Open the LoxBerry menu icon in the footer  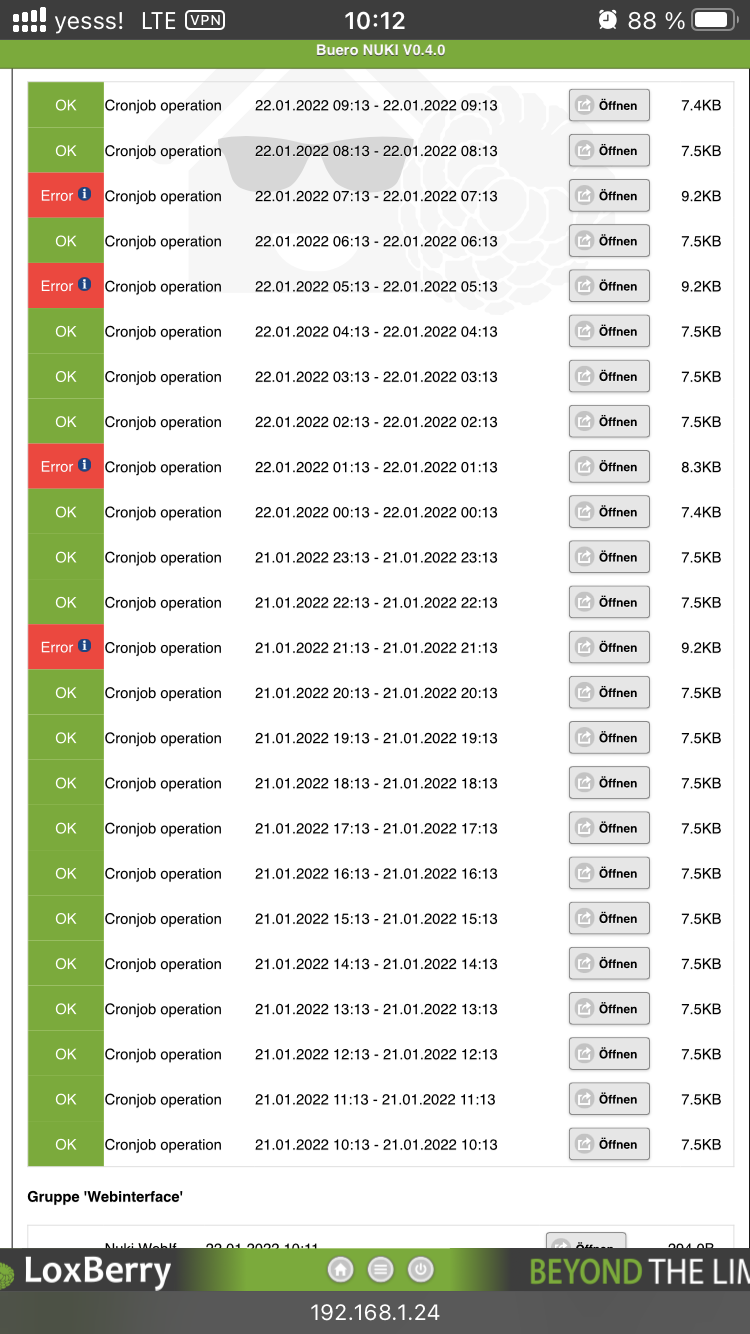(x=381, y=1270)
